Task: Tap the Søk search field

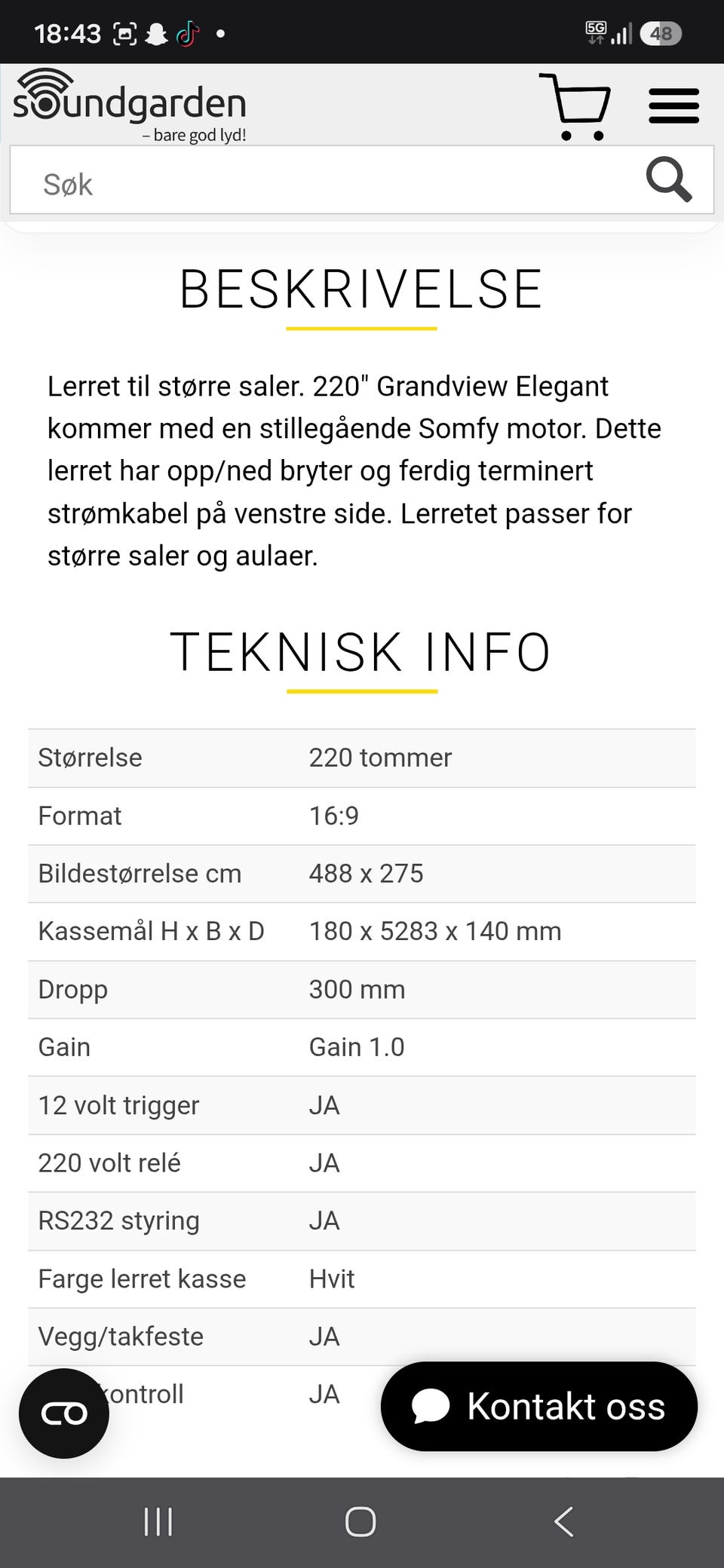Action: tap(324, 181)
